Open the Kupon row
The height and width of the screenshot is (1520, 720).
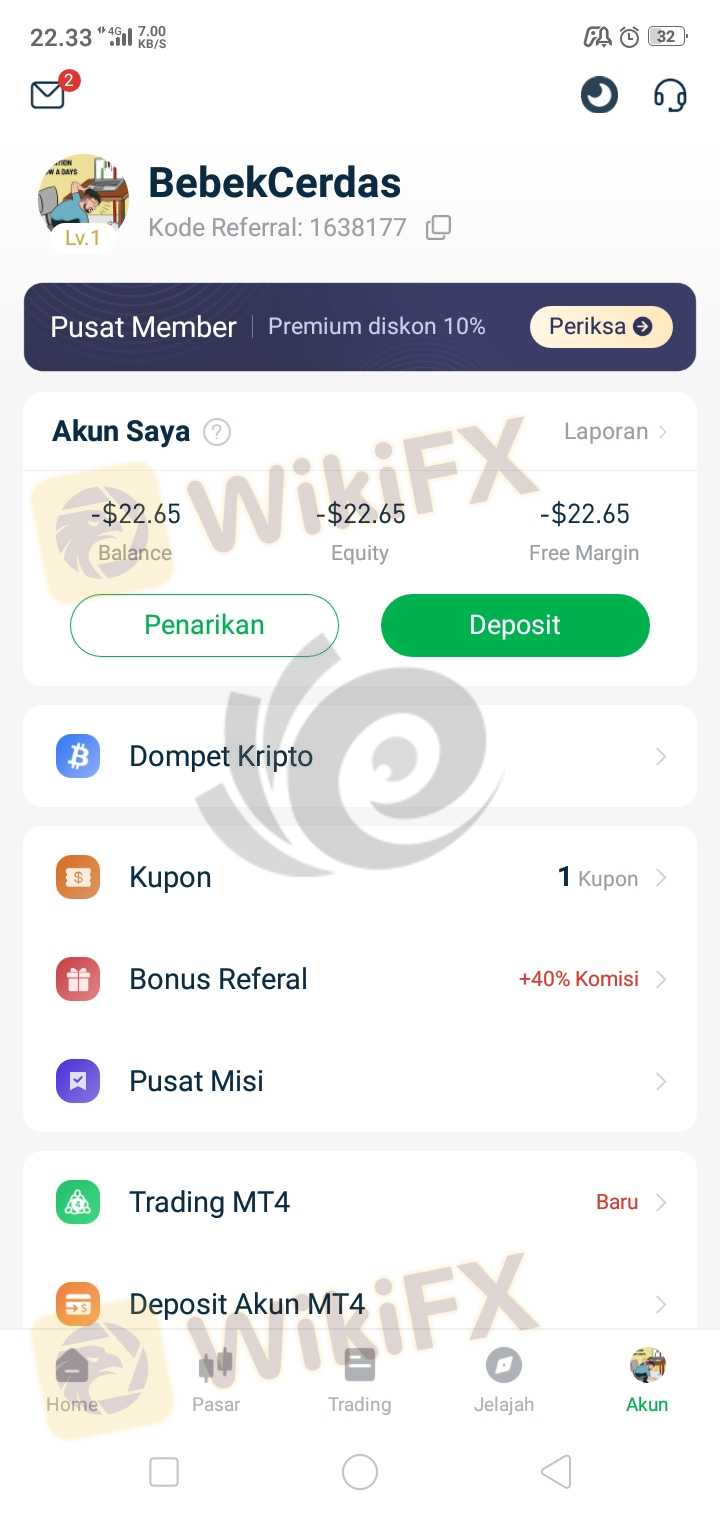pyautogui.click(x=359, y=878)
